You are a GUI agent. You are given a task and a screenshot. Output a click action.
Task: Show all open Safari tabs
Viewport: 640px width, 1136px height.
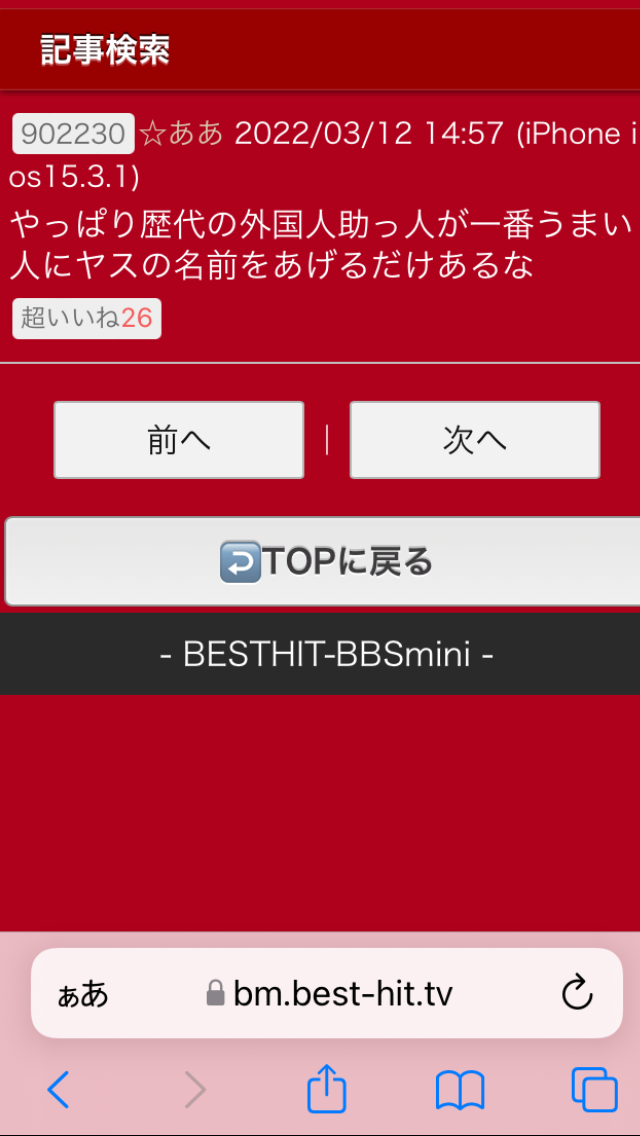[x=594, y=1089]
